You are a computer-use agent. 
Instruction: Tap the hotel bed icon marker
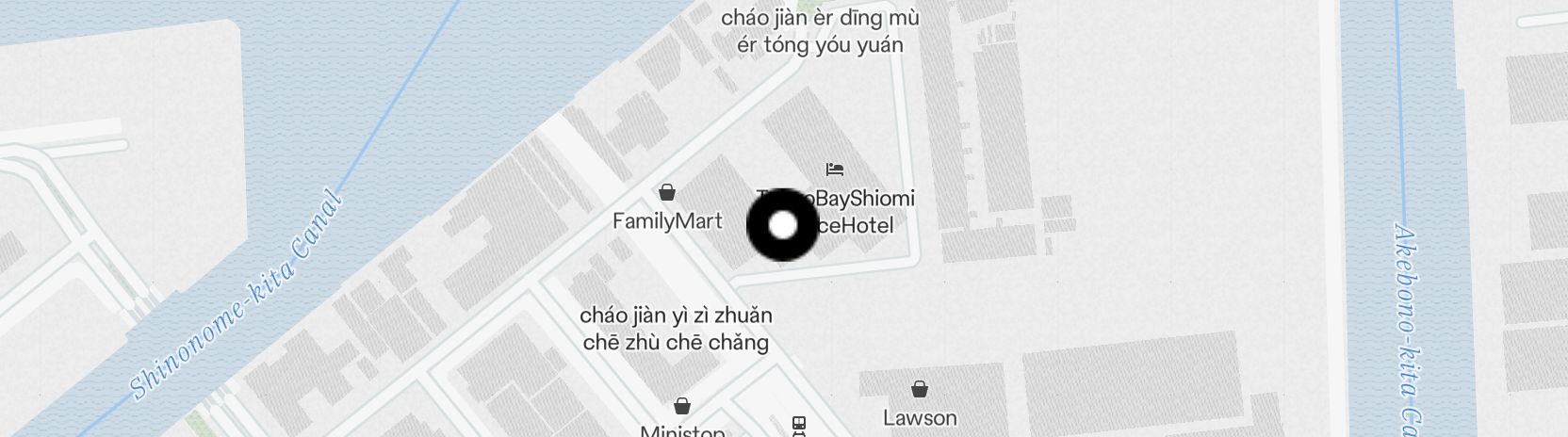coord(834,170)
